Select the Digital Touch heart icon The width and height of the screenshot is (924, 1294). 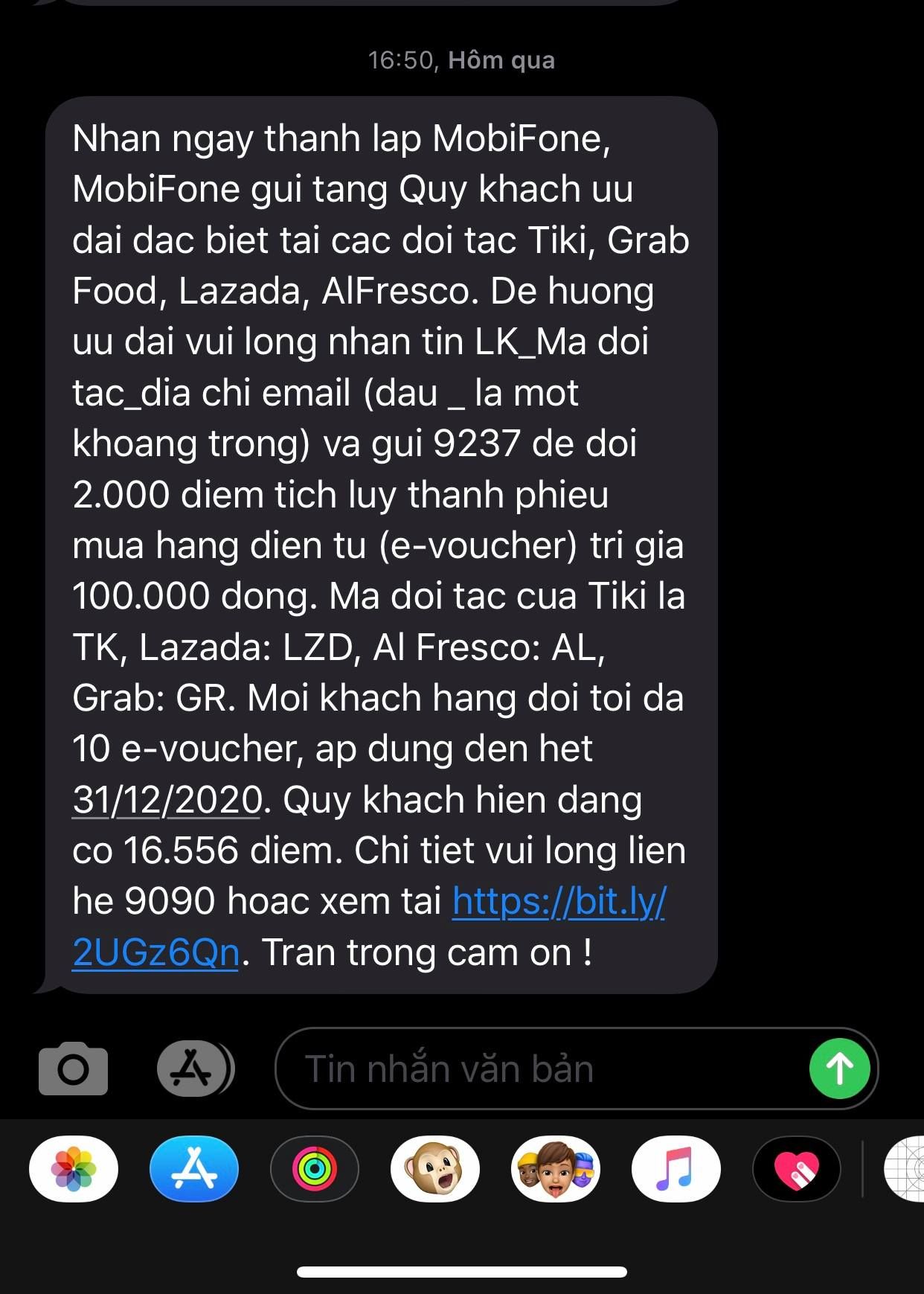pos(795,1169)
